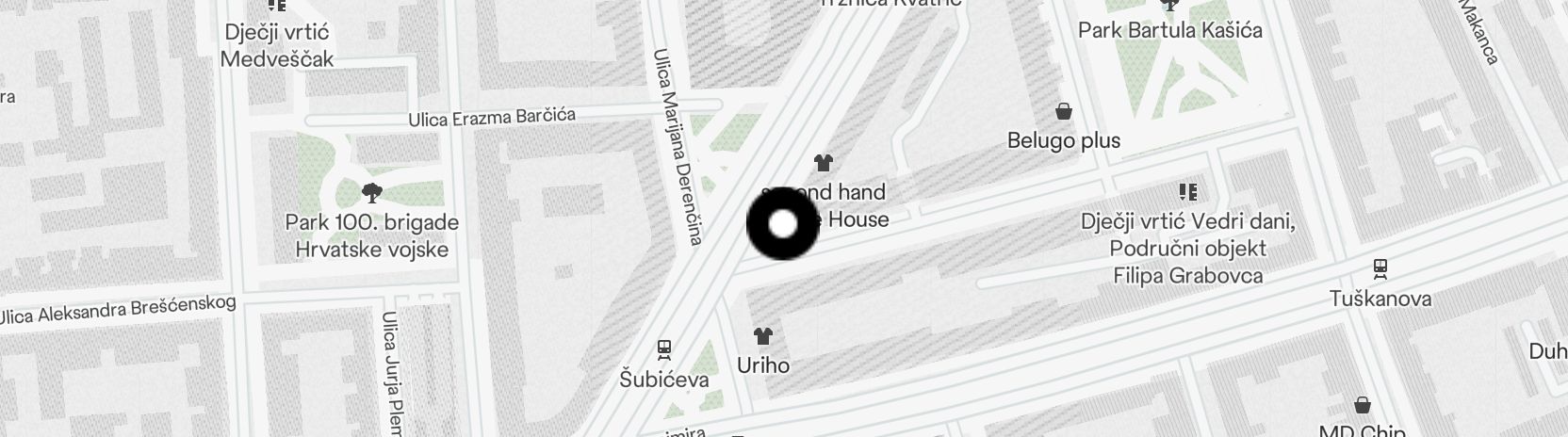Open the Uriho clothing store marker

pyautogui.click(x=763, y=335)
